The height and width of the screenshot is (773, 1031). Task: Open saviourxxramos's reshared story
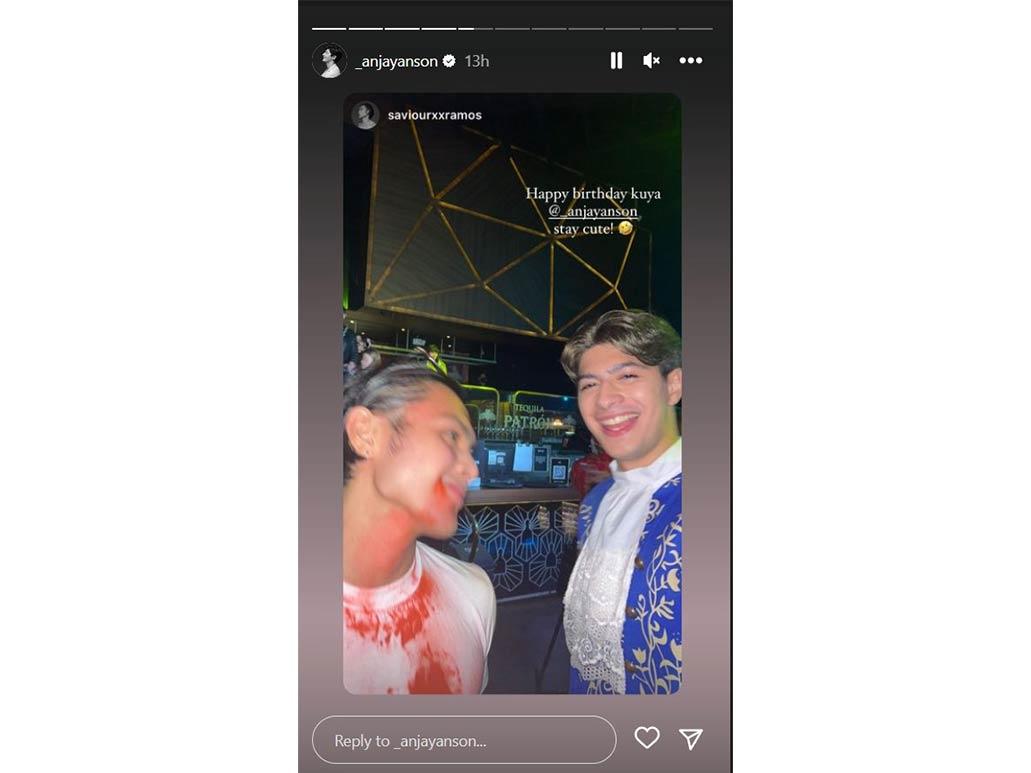click(434, 116)
